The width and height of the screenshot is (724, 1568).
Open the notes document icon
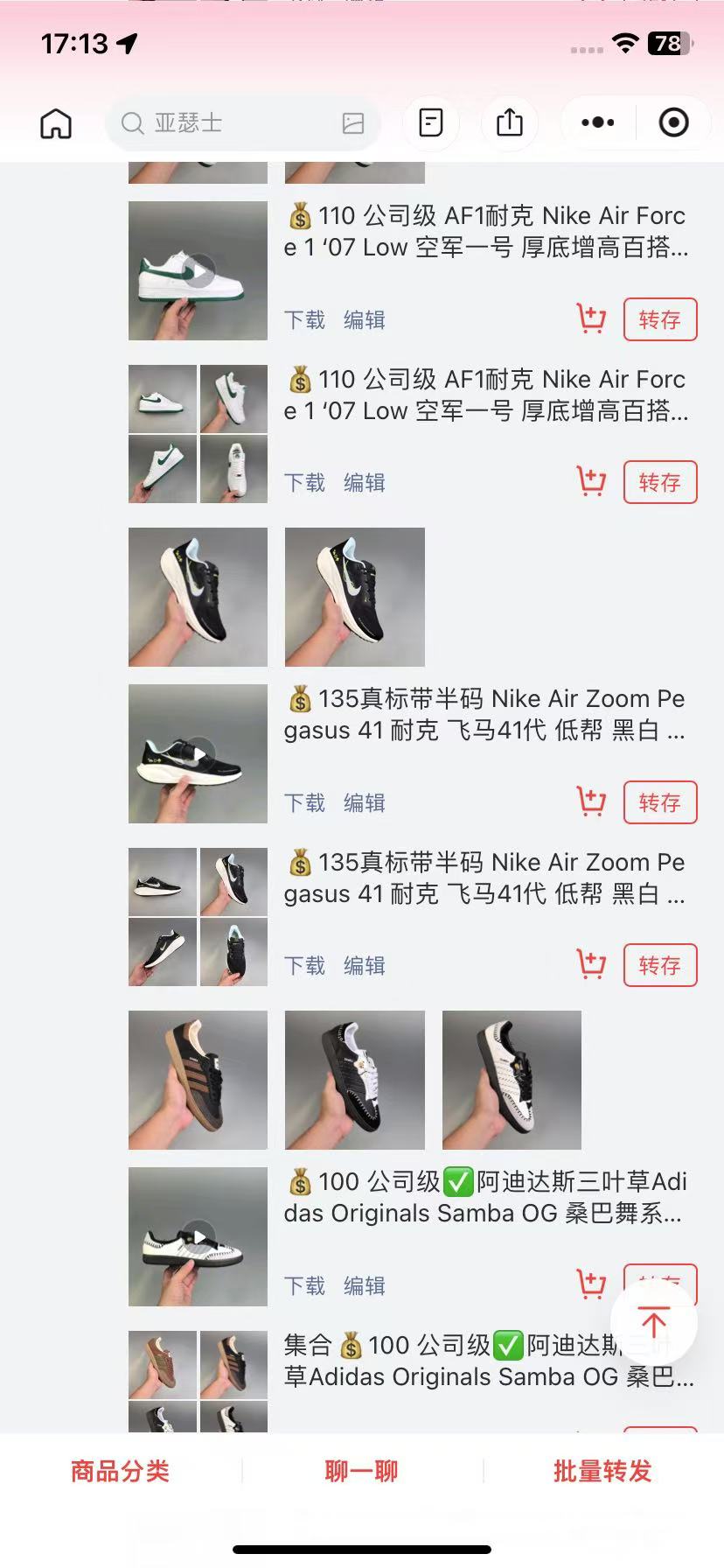click(431, 122)
